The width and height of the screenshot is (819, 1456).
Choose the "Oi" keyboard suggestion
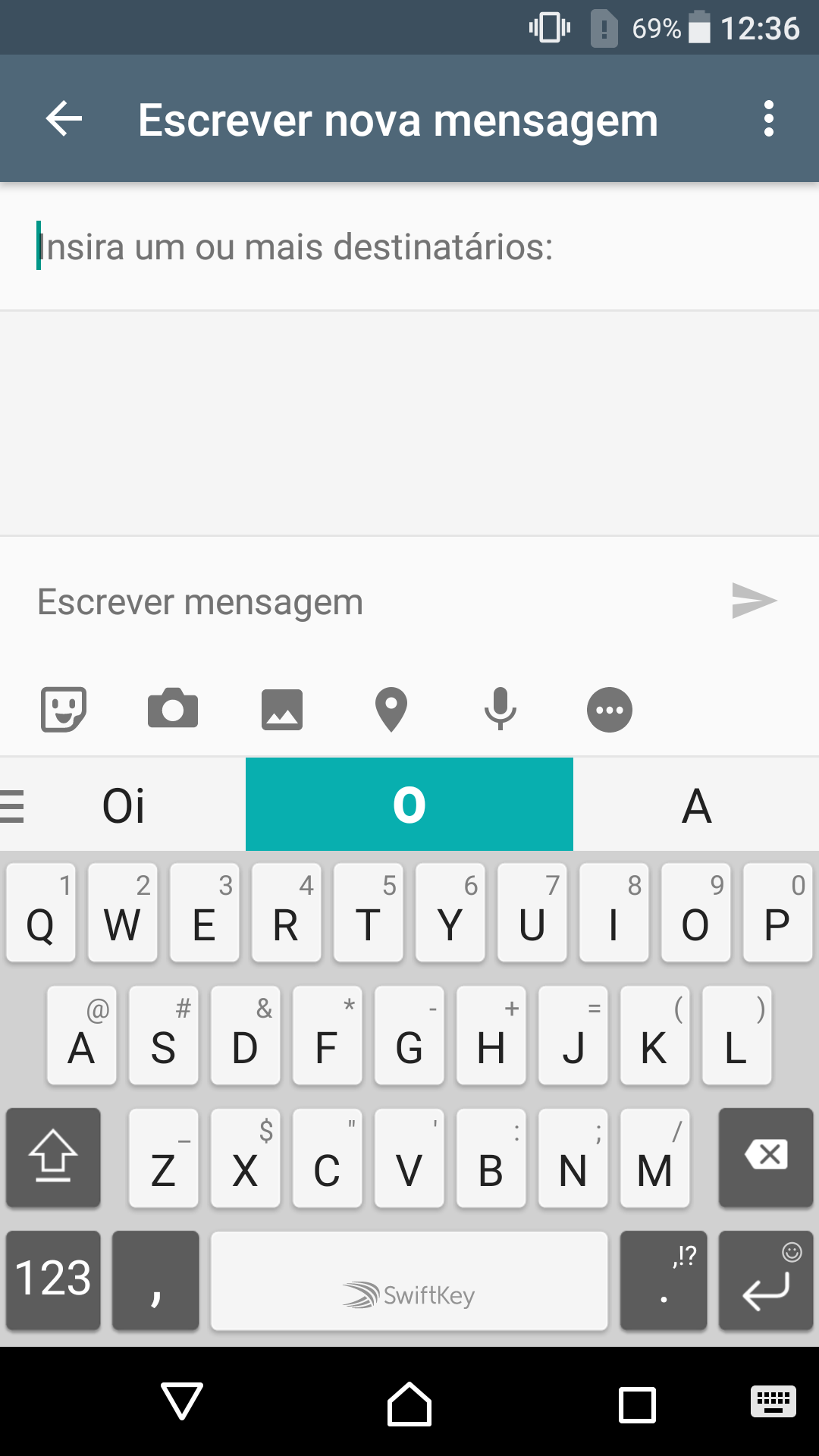pos(124,805)
